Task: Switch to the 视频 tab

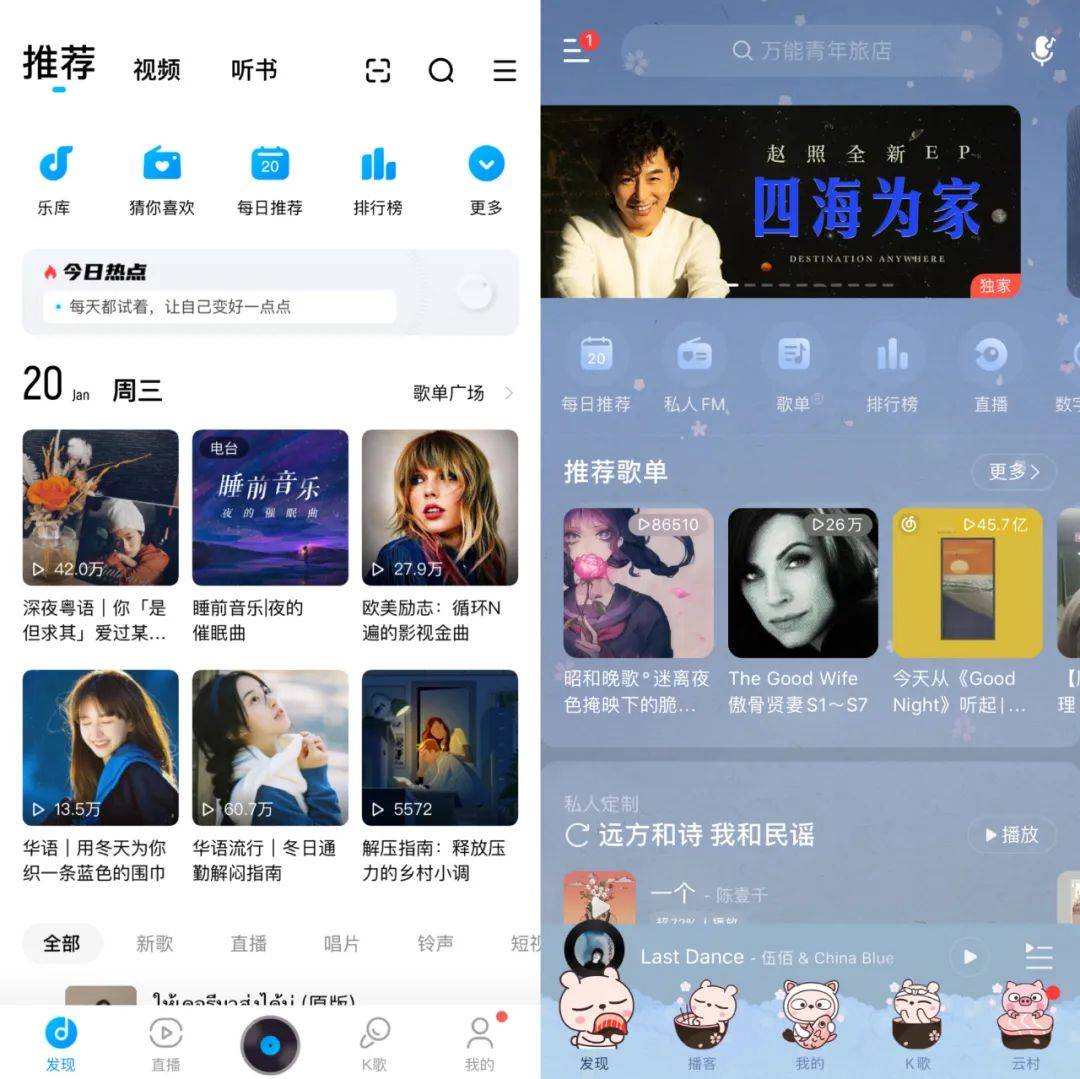Action: 157,70
